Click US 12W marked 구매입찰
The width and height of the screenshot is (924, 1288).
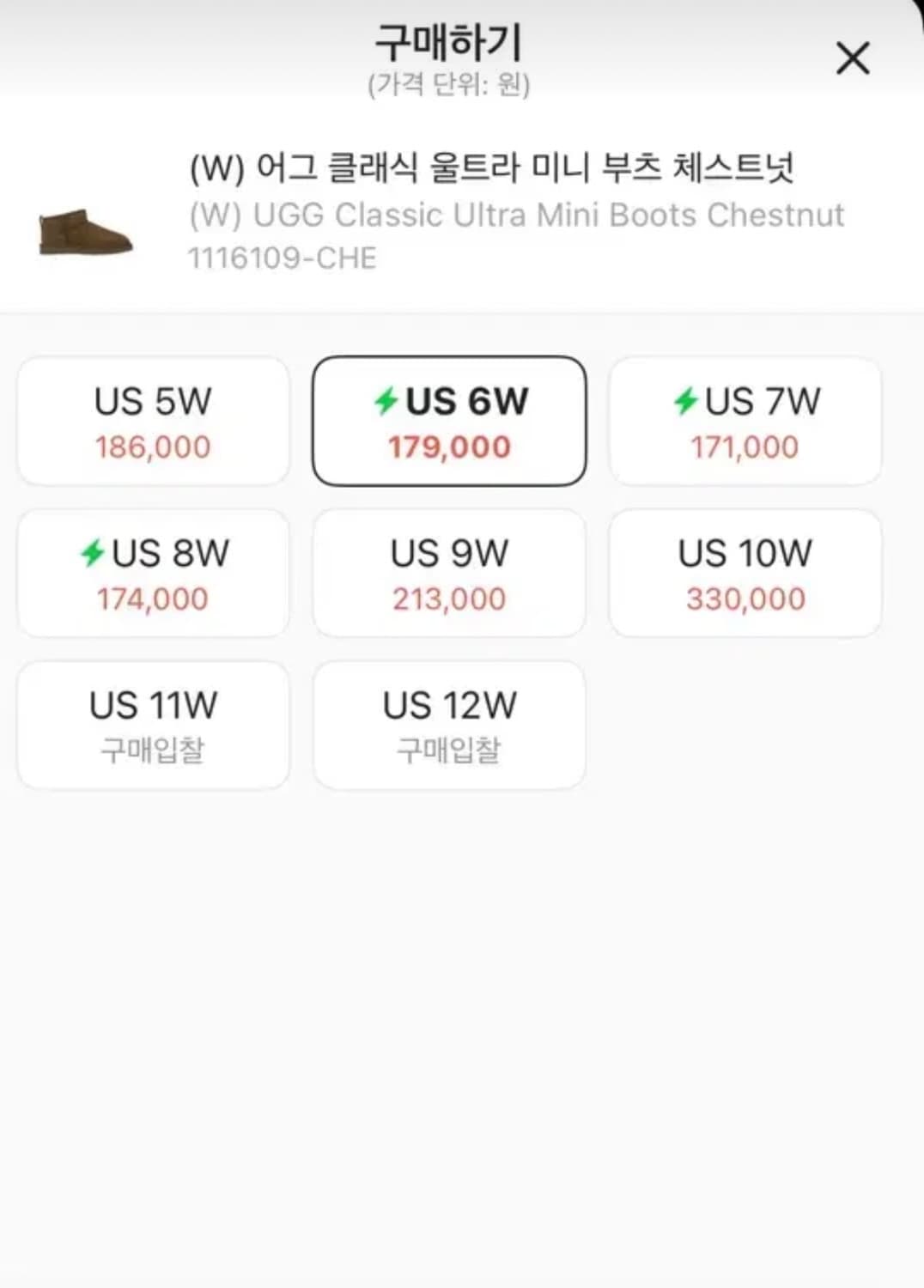[450, 724]
